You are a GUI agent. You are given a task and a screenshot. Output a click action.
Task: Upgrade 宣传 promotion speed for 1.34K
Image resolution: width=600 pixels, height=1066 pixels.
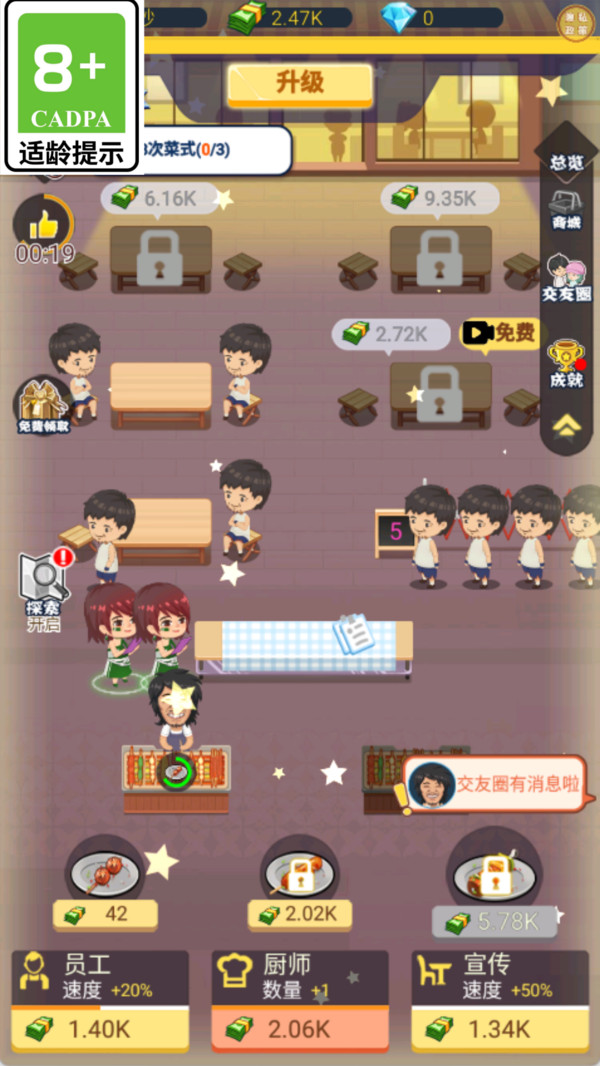pyautogui.click(x=500, y=1027)
